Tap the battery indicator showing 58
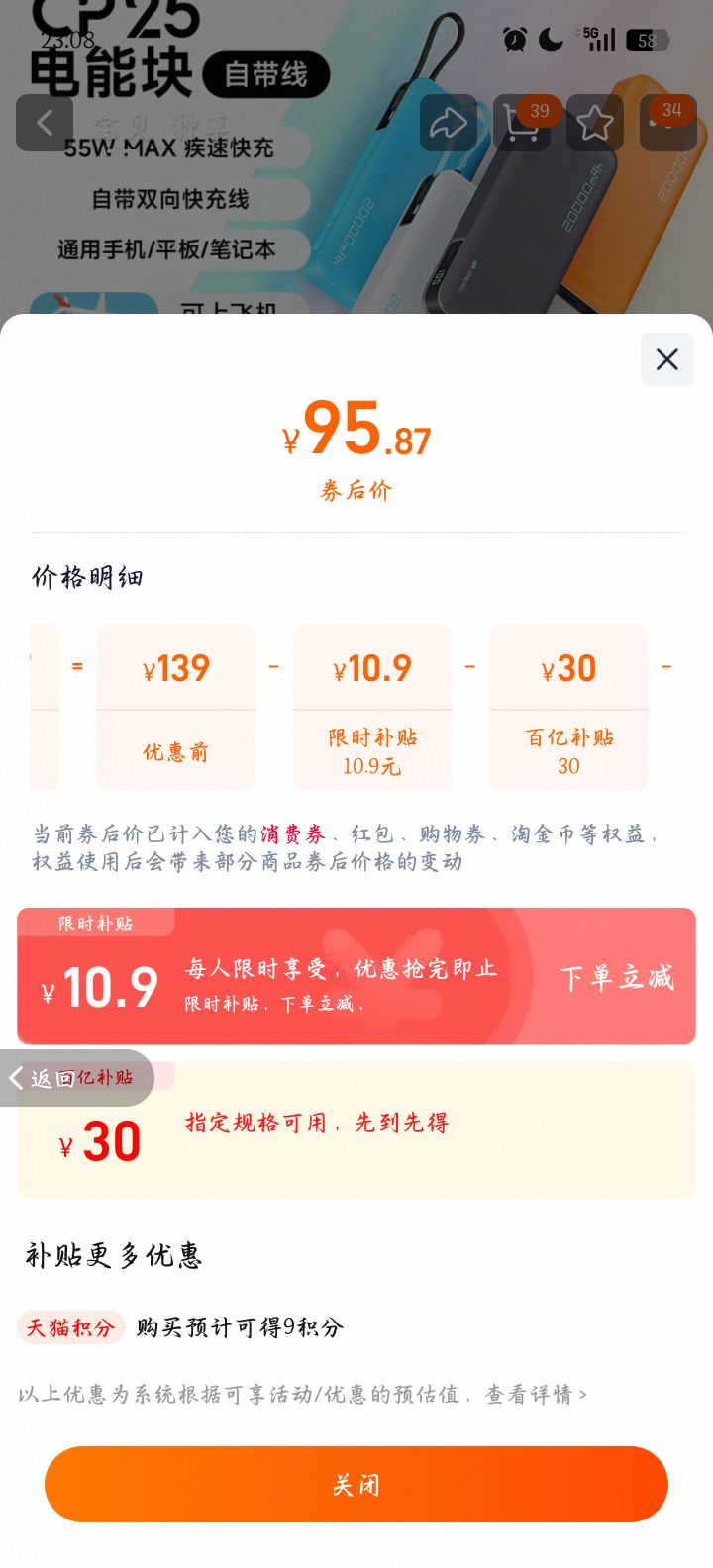The image size is (713, 1568). [x=649, y=41]
